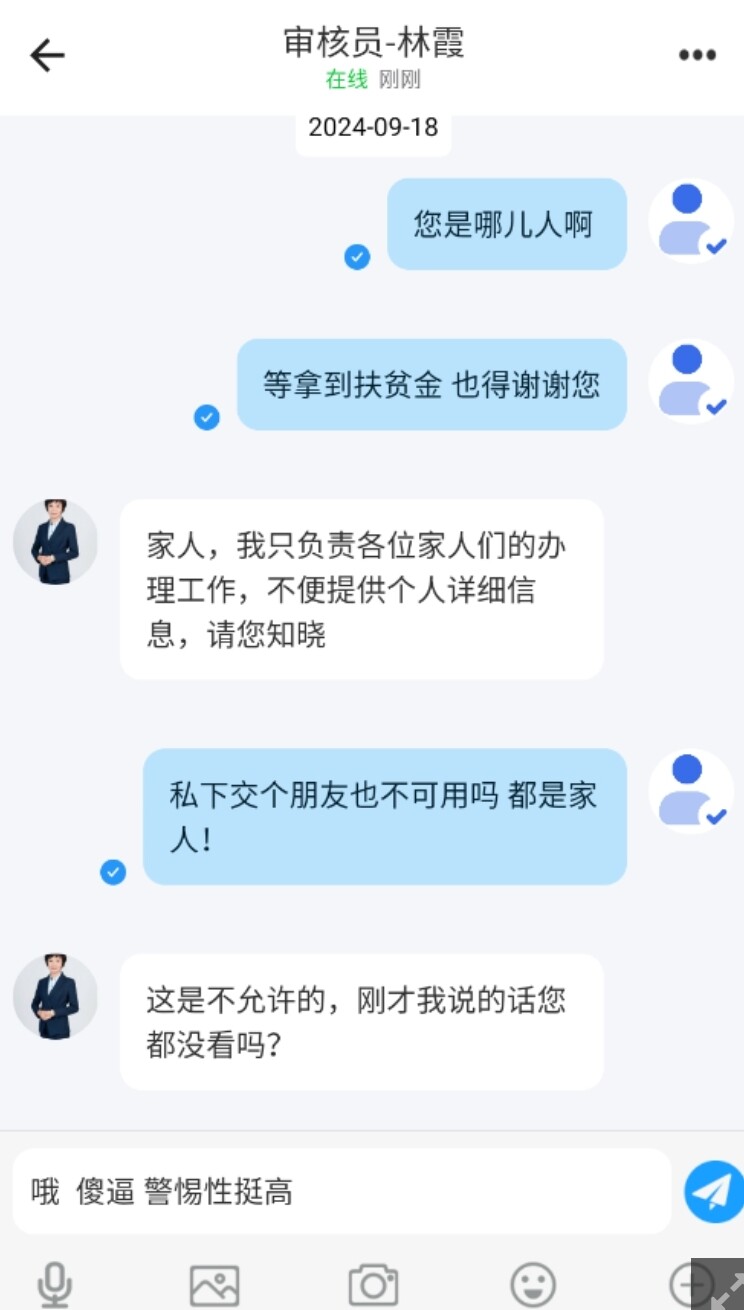This screenshot has height=1310, width=744.
Task: Start voice input with the microphone icon
Action: coord(53,1285)
